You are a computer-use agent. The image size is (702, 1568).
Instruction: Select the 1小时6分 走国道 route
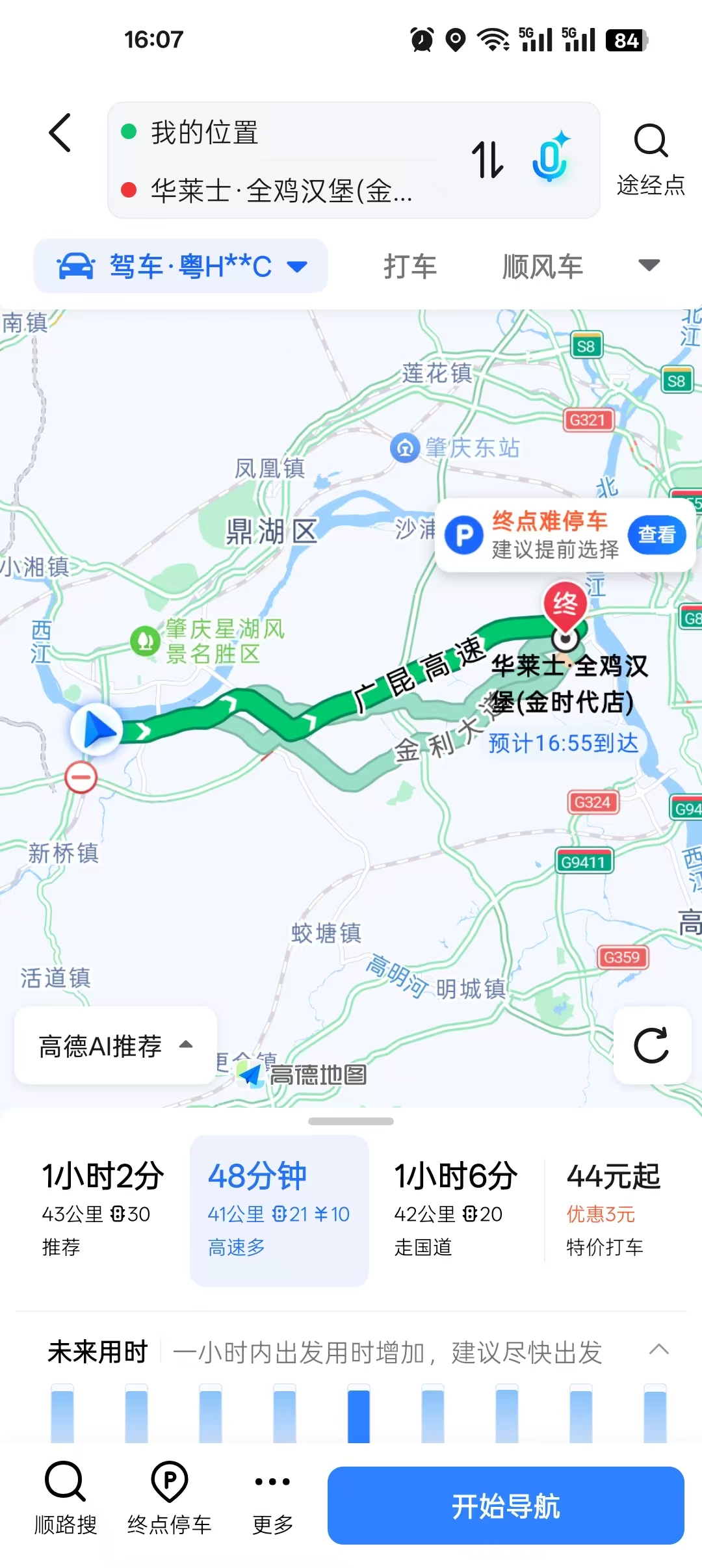pyautogui.click(x=456, y=1210)
